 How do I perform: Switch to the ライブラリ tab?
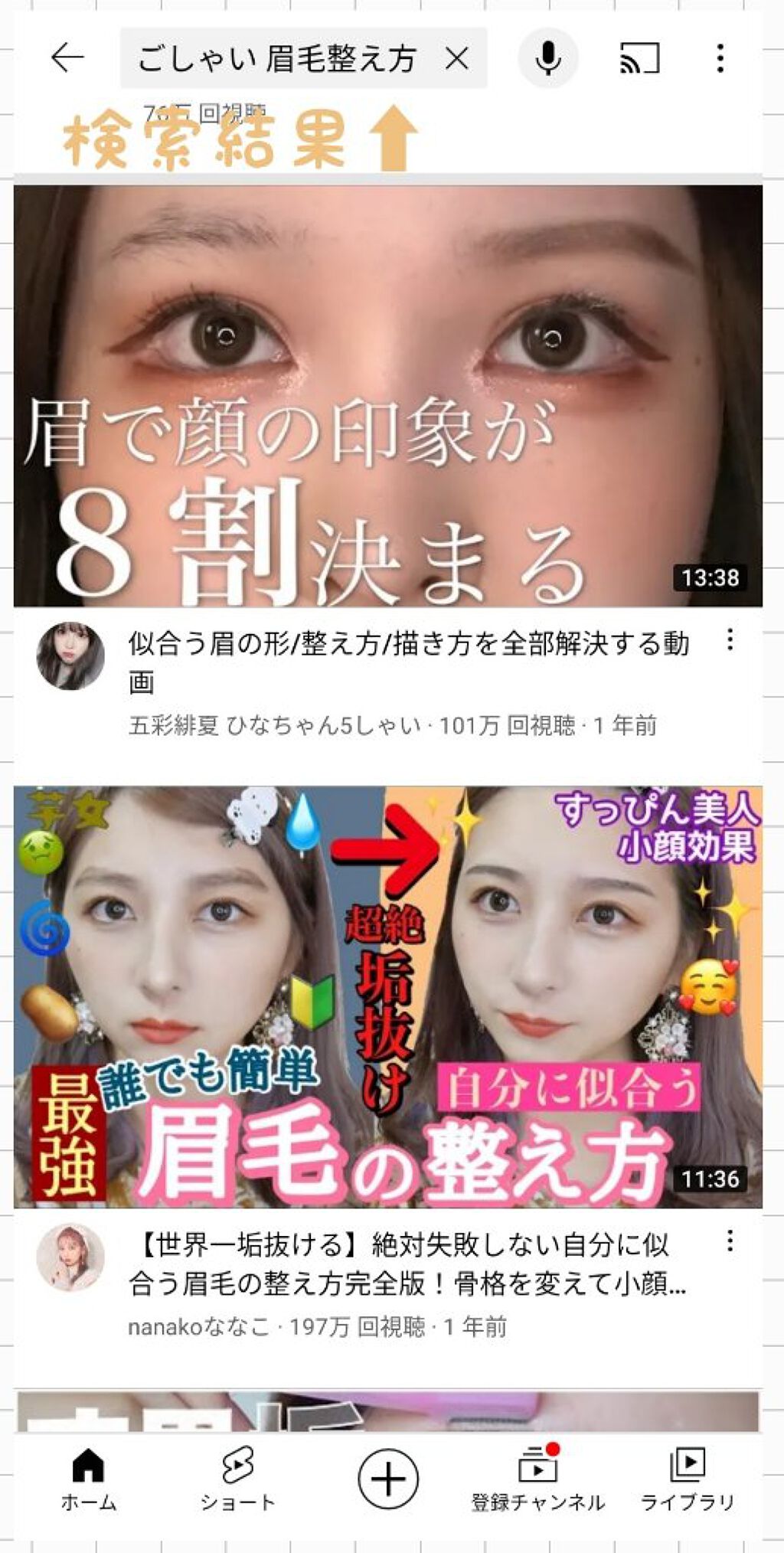click(x=687, y=1479)
